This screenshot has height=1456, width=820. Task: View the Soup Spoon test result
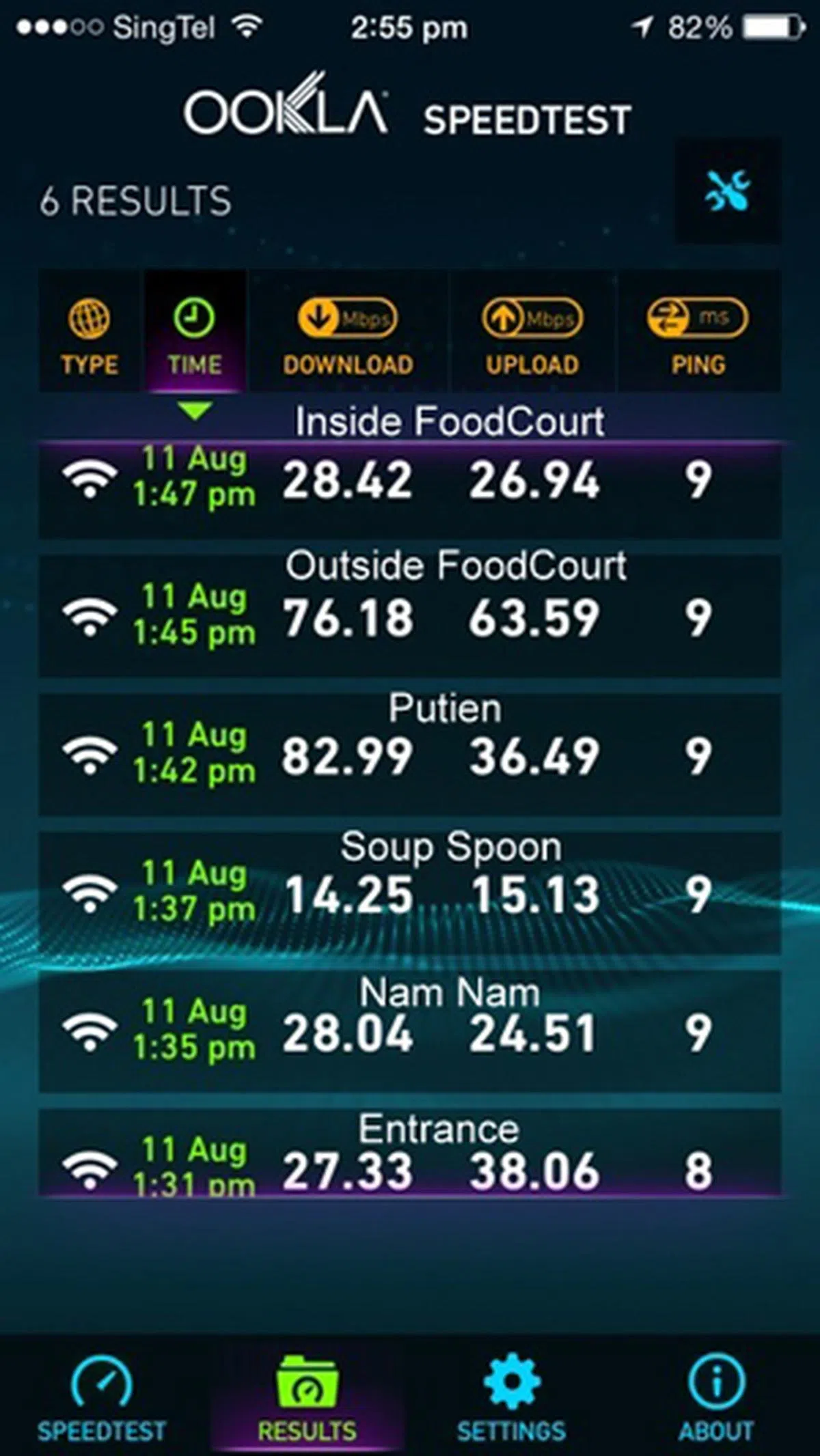[x=410, y=892]
